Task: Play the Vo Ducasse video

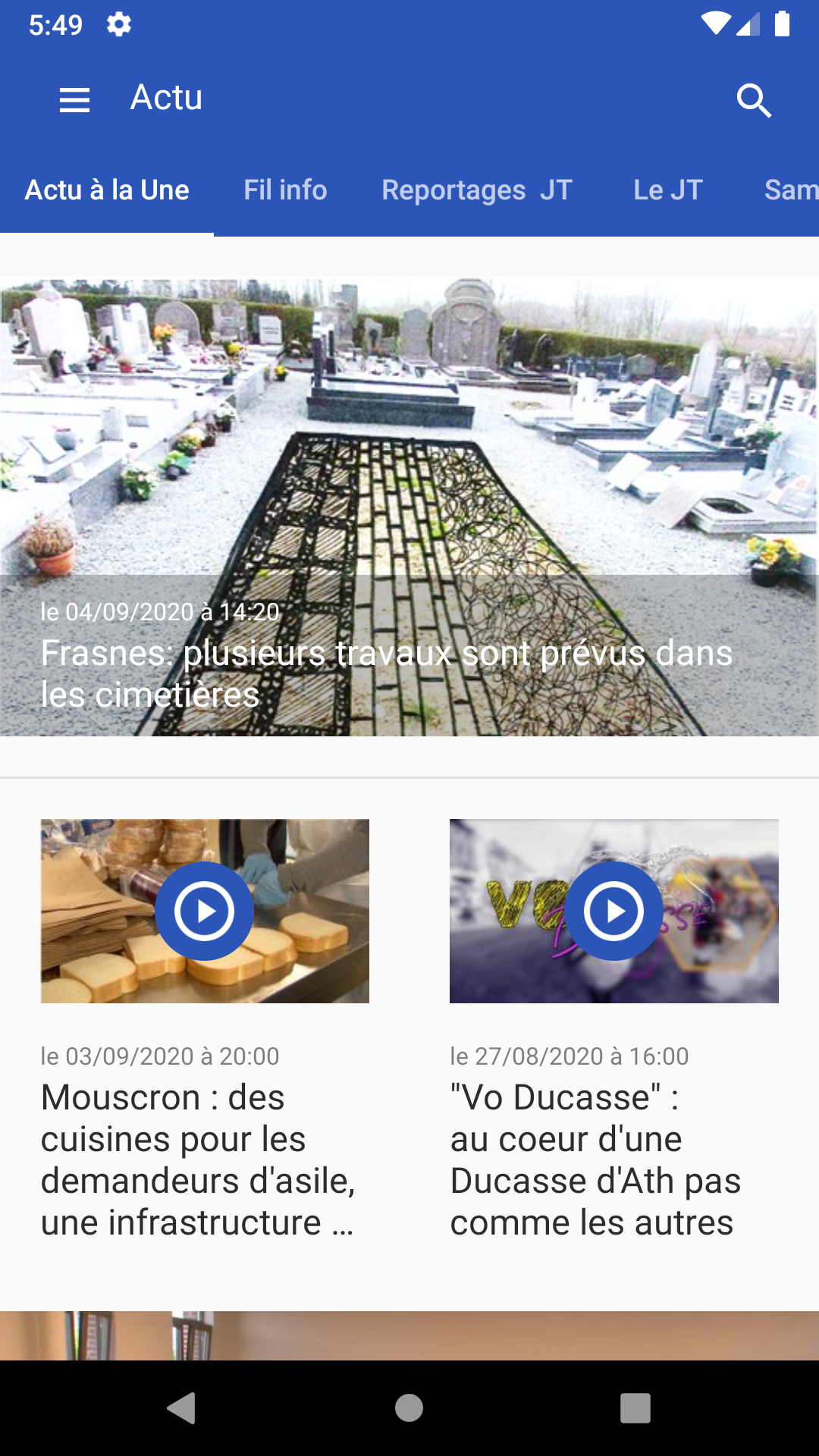Action: coord(614,911)
